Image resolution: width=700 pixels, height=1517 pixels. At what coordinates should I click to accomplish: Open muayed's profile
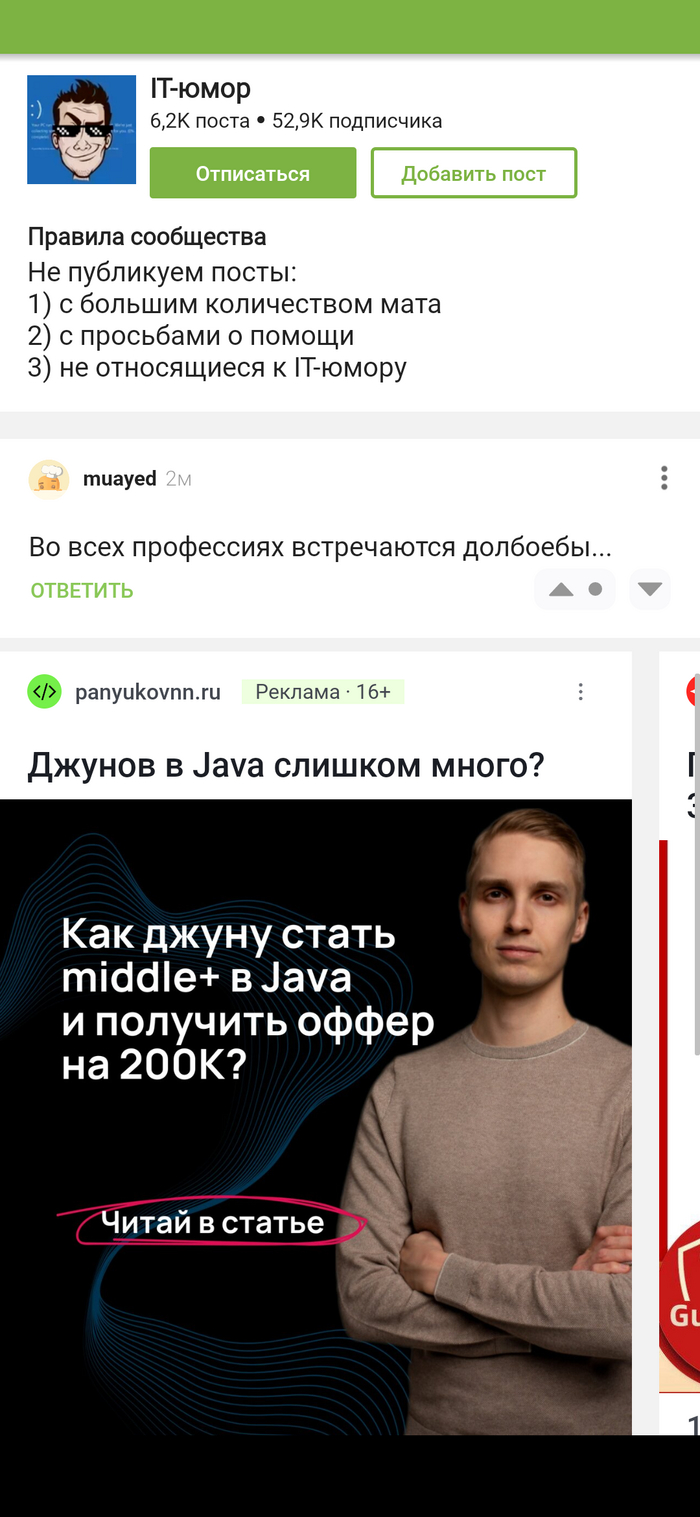coord(119,479)
